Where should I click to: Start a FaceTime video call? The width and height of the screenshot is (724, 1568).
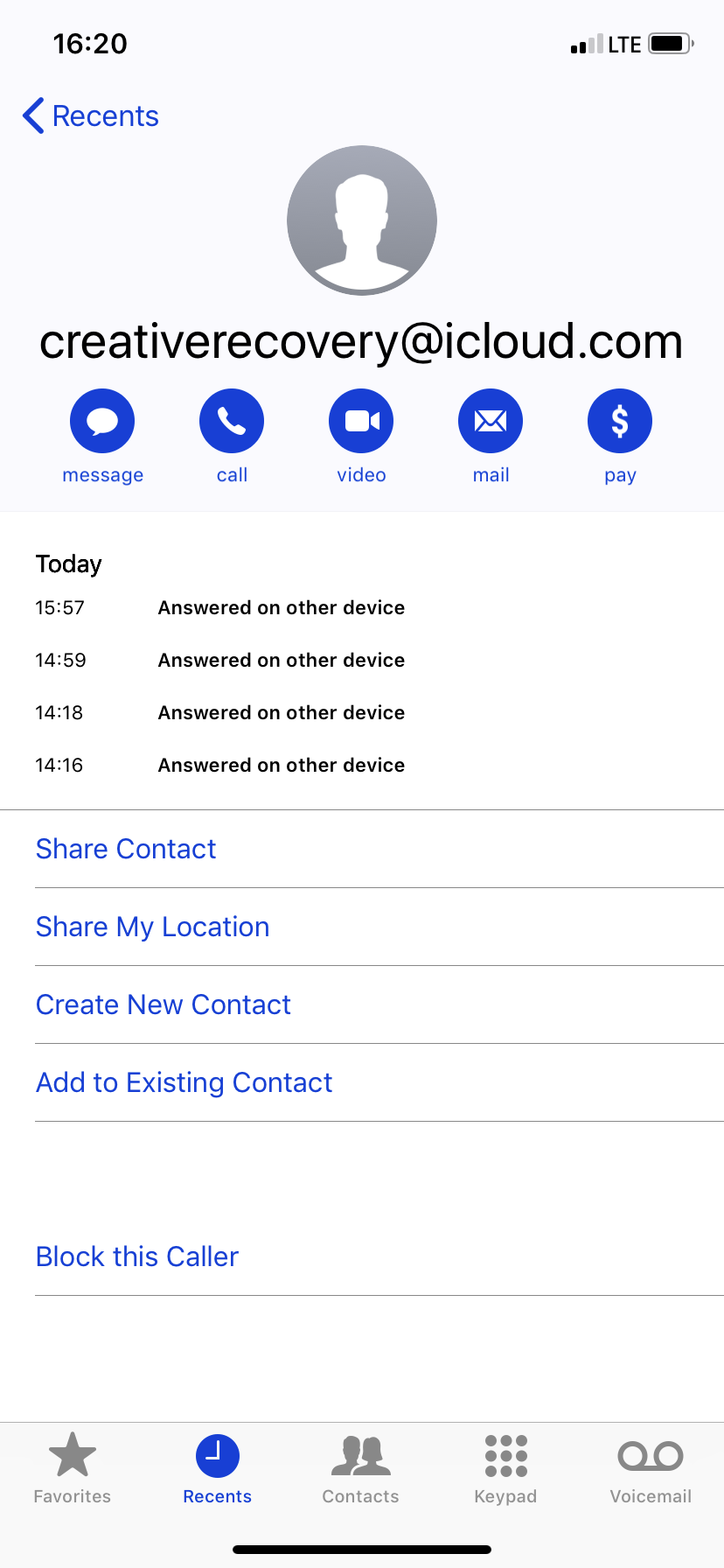361,421
